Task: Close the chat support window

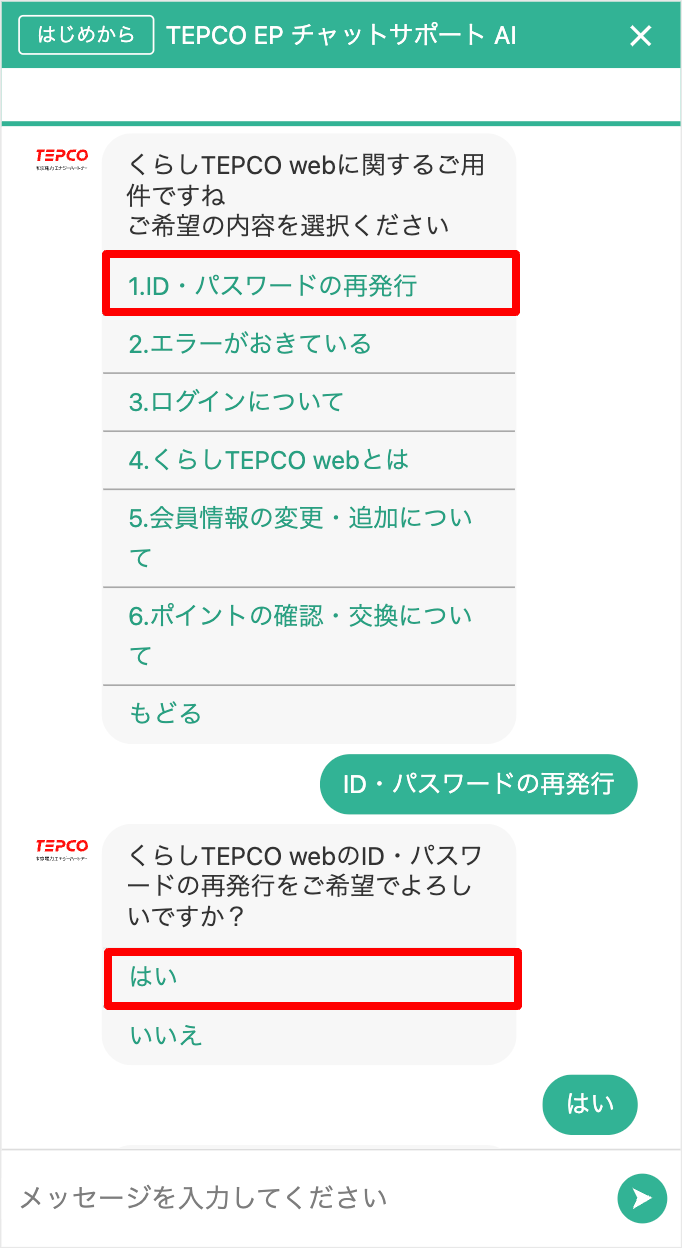Action: pos(640,36)
